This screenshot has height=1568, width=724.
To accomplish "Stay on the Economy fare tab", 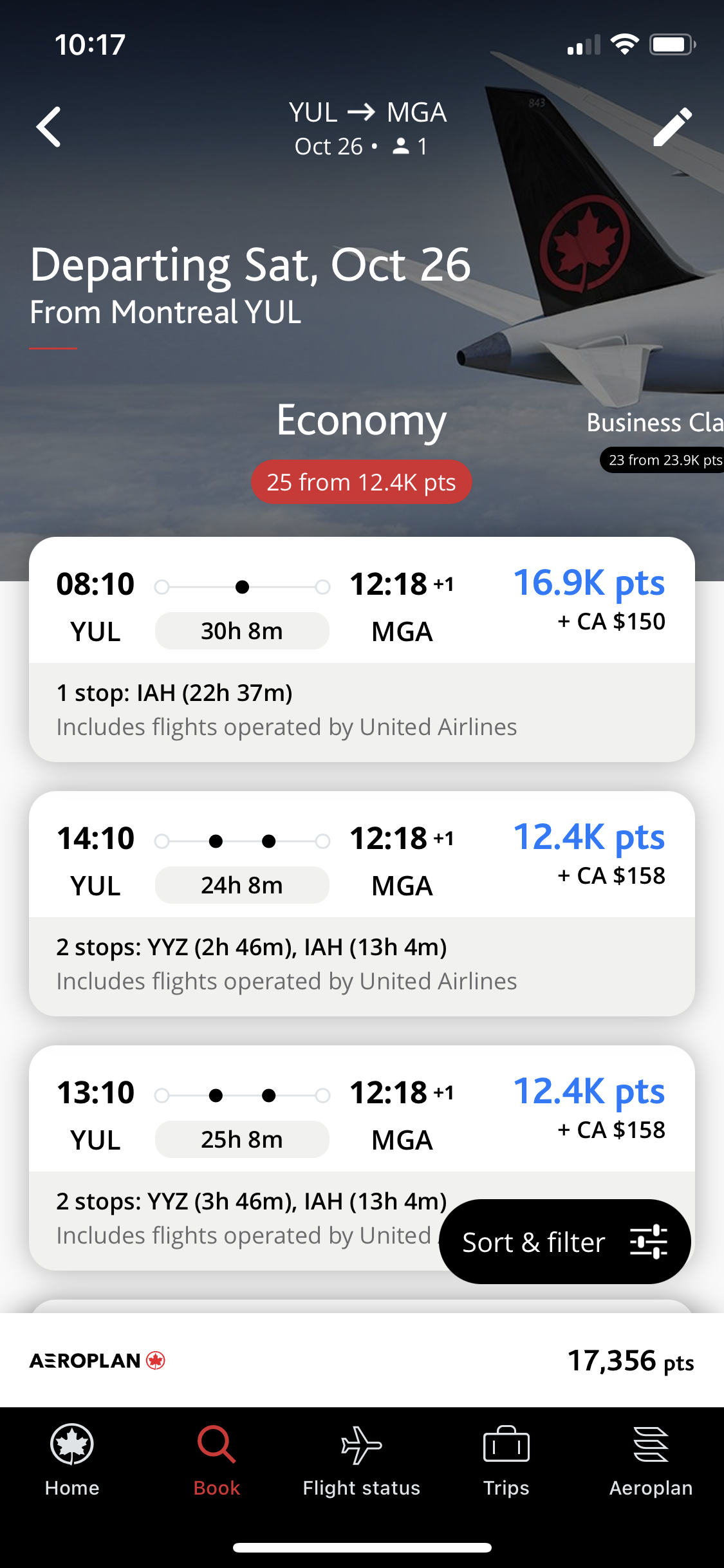I will click(x=361, y=420).
